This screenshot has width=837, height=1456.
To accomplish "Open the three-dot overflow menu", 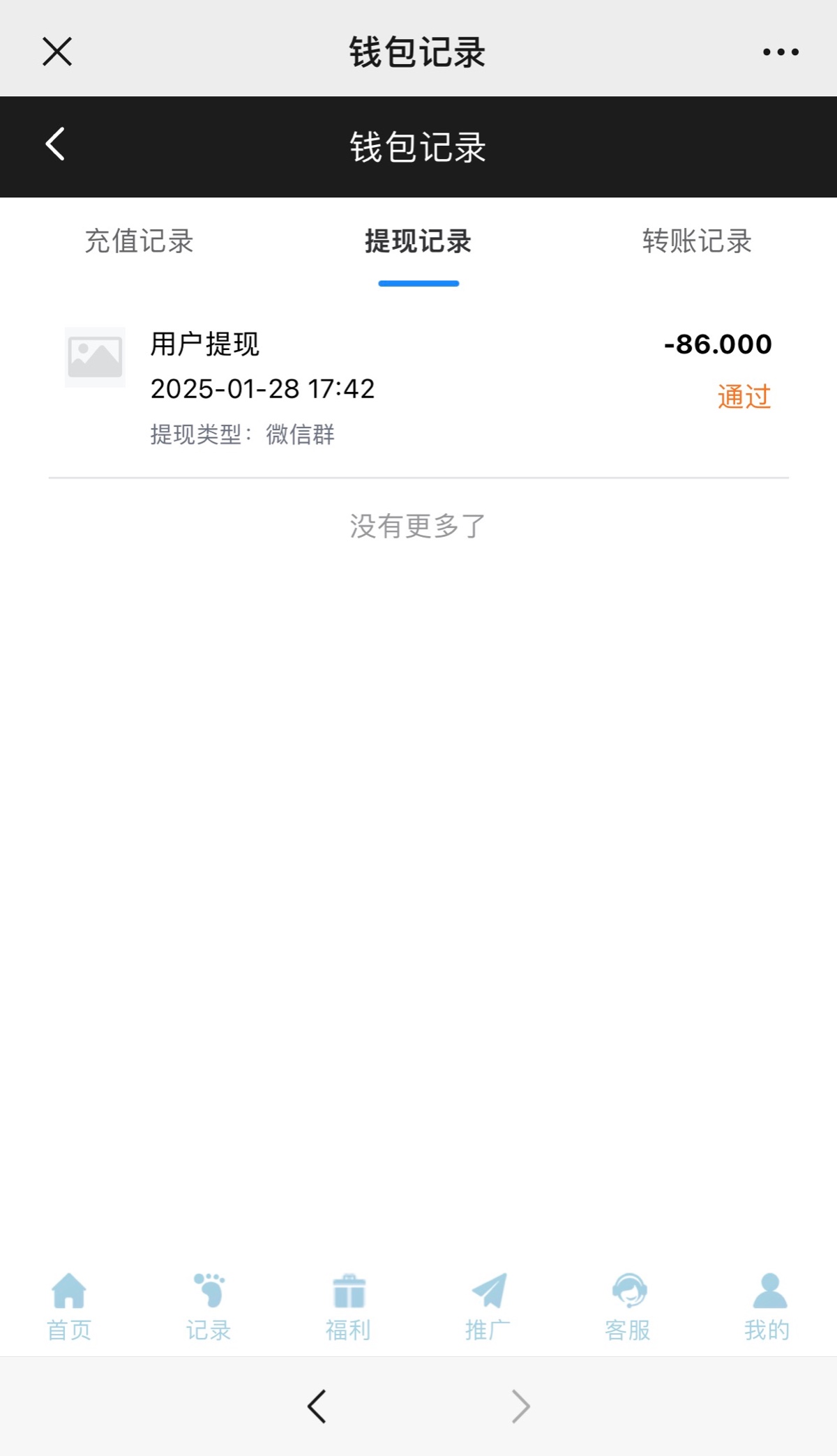I will 781,52.
